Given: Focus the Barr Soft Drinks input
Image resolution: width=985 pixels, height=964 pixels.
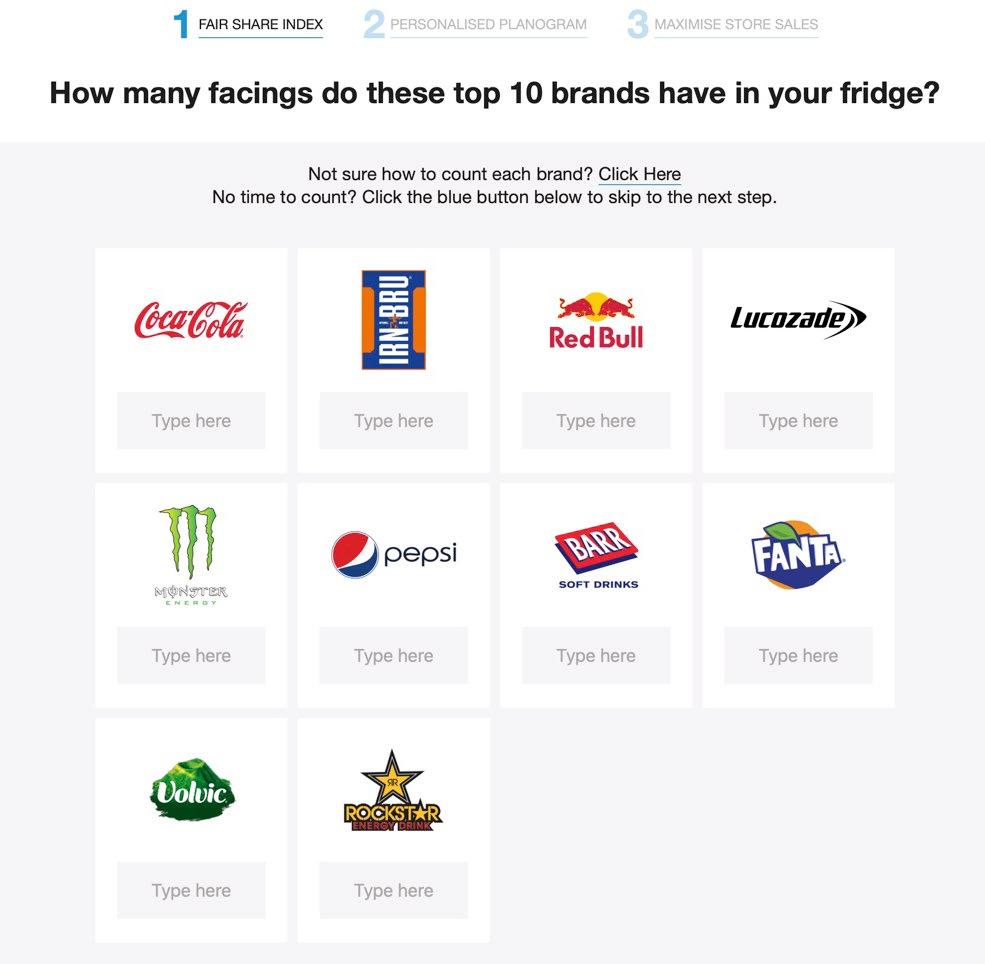Looking at the screenshot, I should 596,656.
